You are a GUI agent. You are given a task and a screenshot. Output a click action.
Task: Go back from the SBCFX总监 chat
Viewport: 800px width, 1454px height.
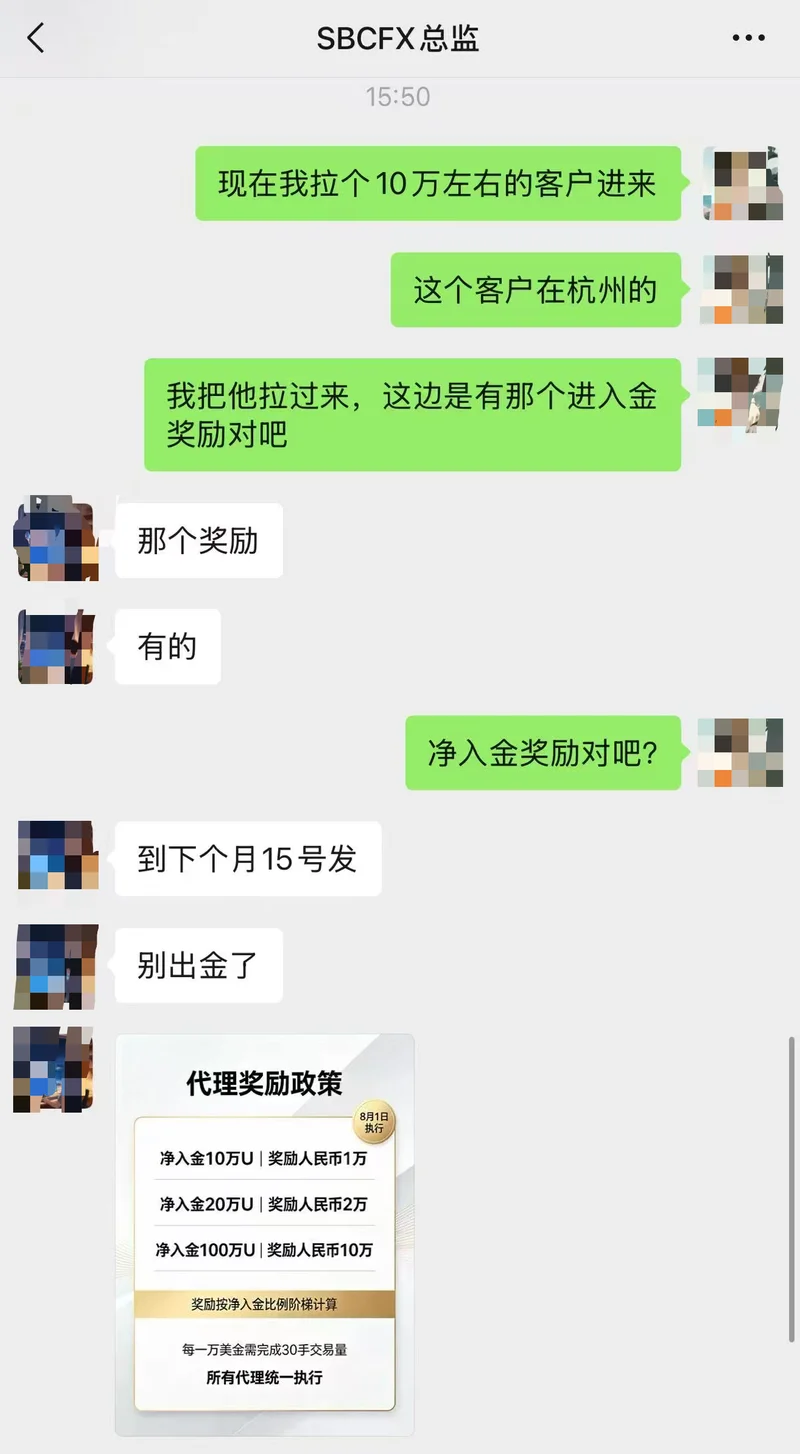coord(36,39)
